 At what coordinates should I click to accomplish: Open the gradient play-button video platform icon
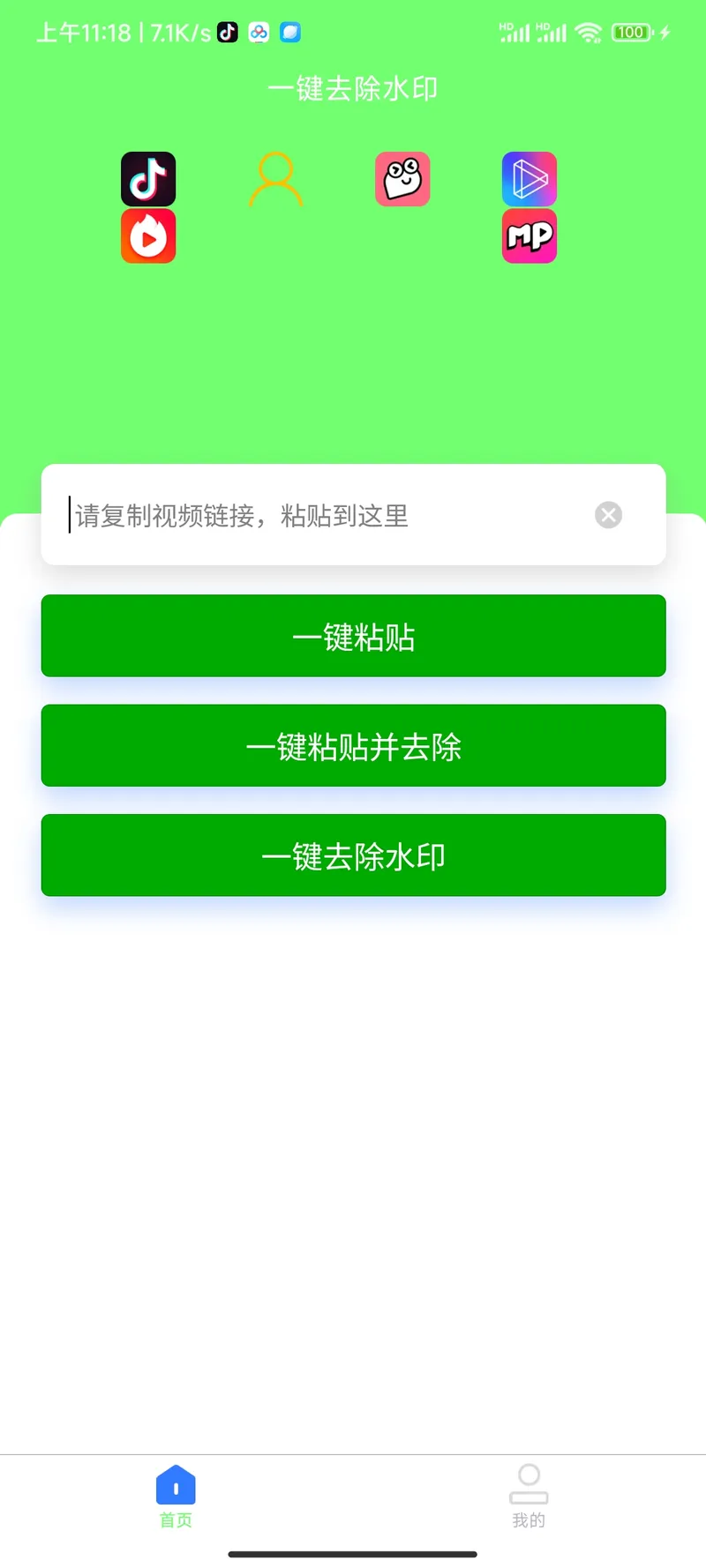tap(529, 179)
